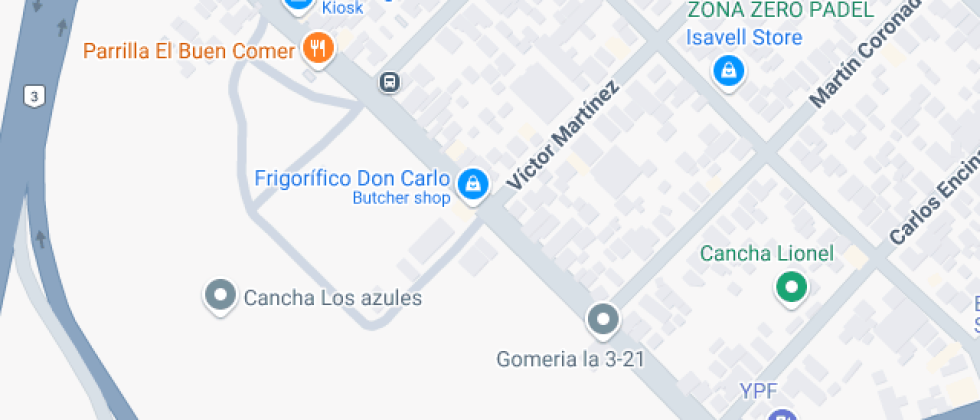Open the Kiosk place pin

(x=298, y=5)
